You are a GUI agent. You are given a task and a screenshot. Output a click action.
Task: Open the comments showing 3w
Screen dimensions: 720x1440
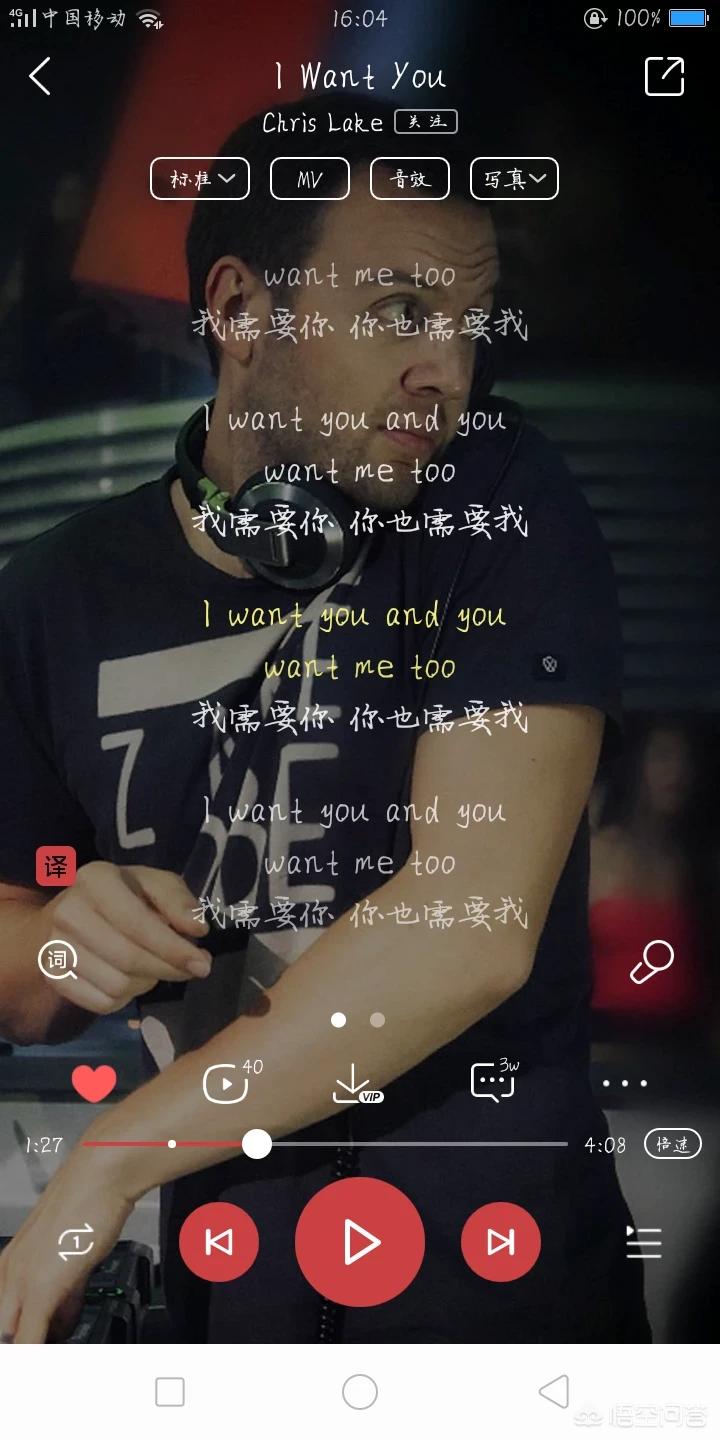[495, 1080]
